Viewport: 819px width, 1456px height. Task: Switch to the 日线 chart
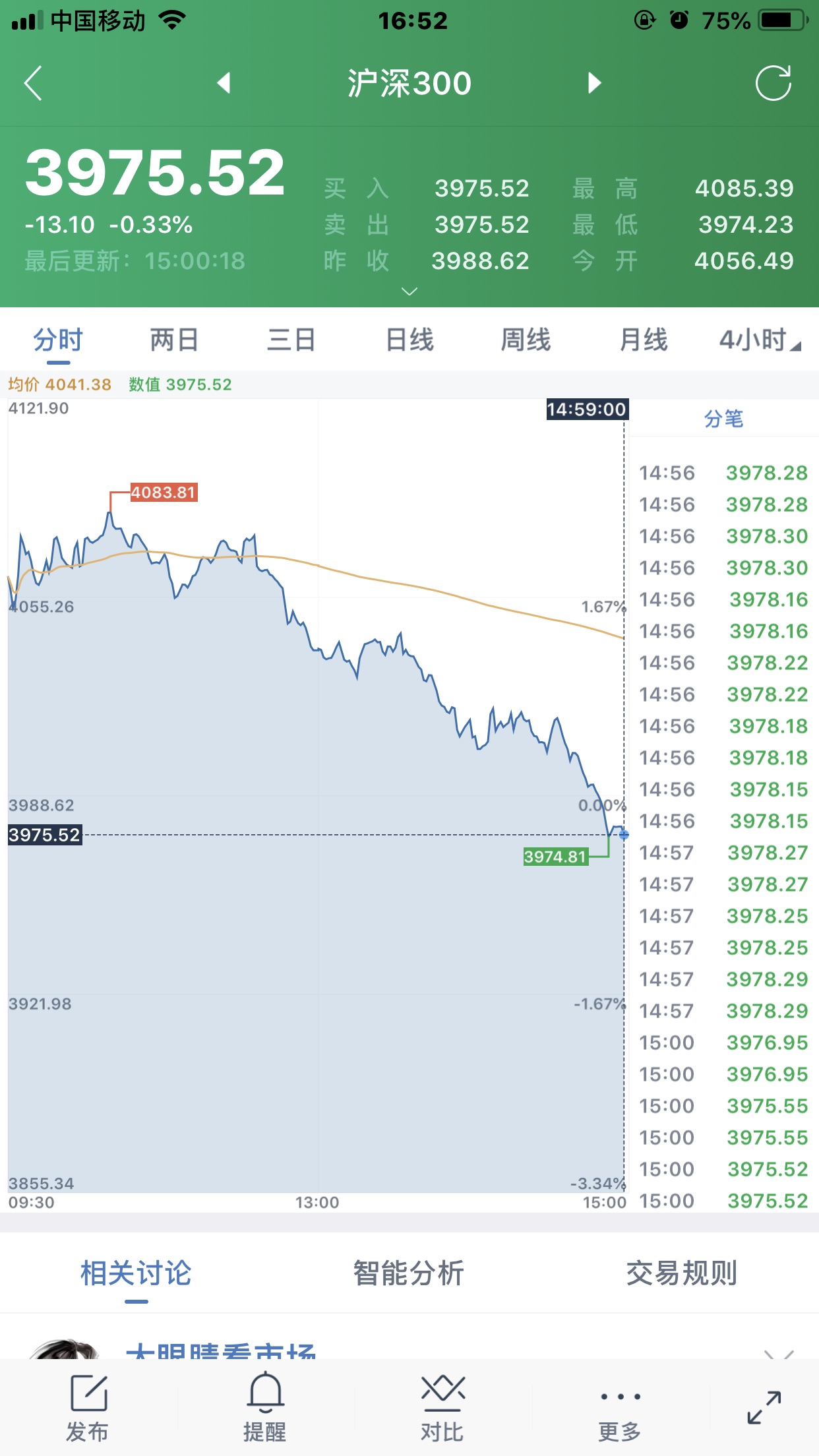[x=409, y=340]
